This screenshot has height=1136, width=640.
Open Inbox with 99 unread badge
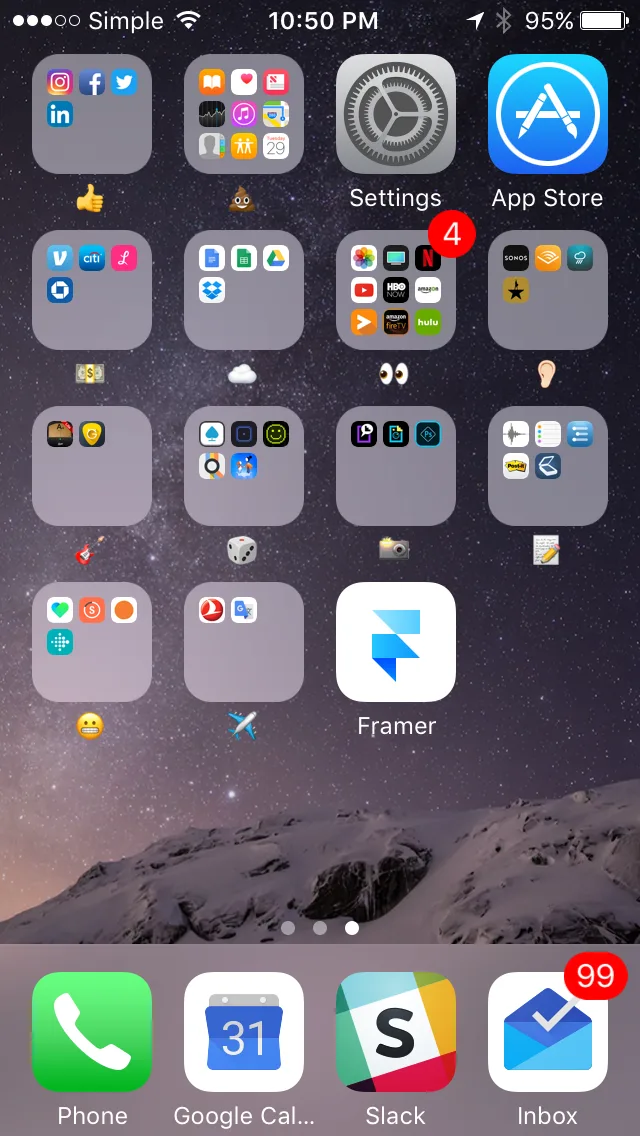pyautogui.click(x=548, y=1032)
